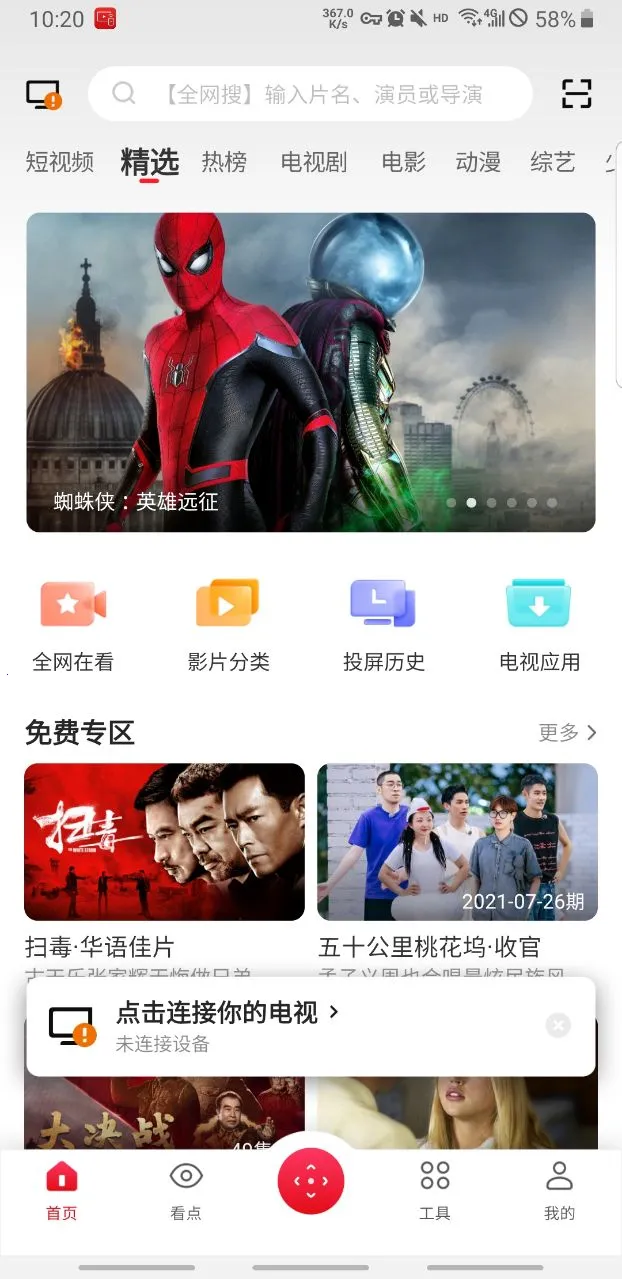The width and height of the screenshot is (622, 1279).
Task: Go to the 看点 tab
Action: pos(186,1190)
